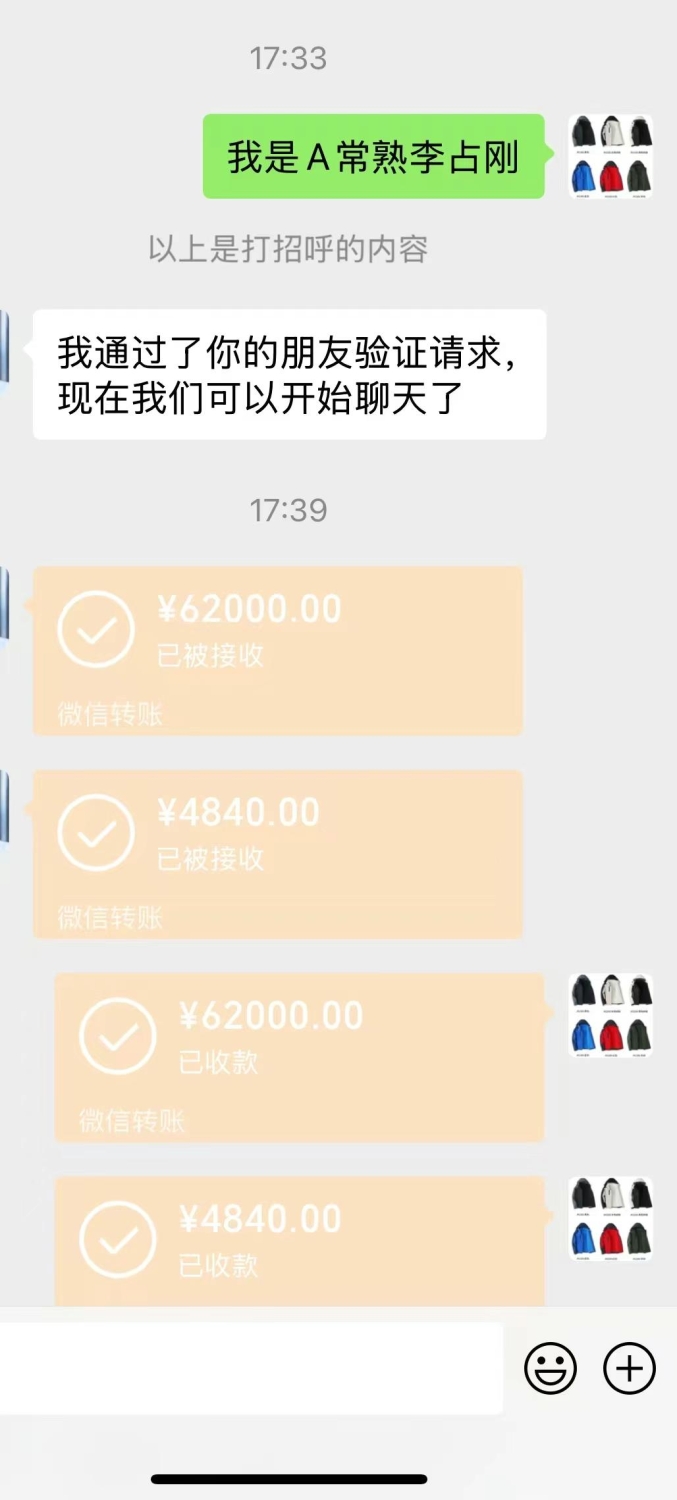Open the plus attachment menu
The height and width of the screenshot is (1500, 677).
click(x=629, y=1368)
